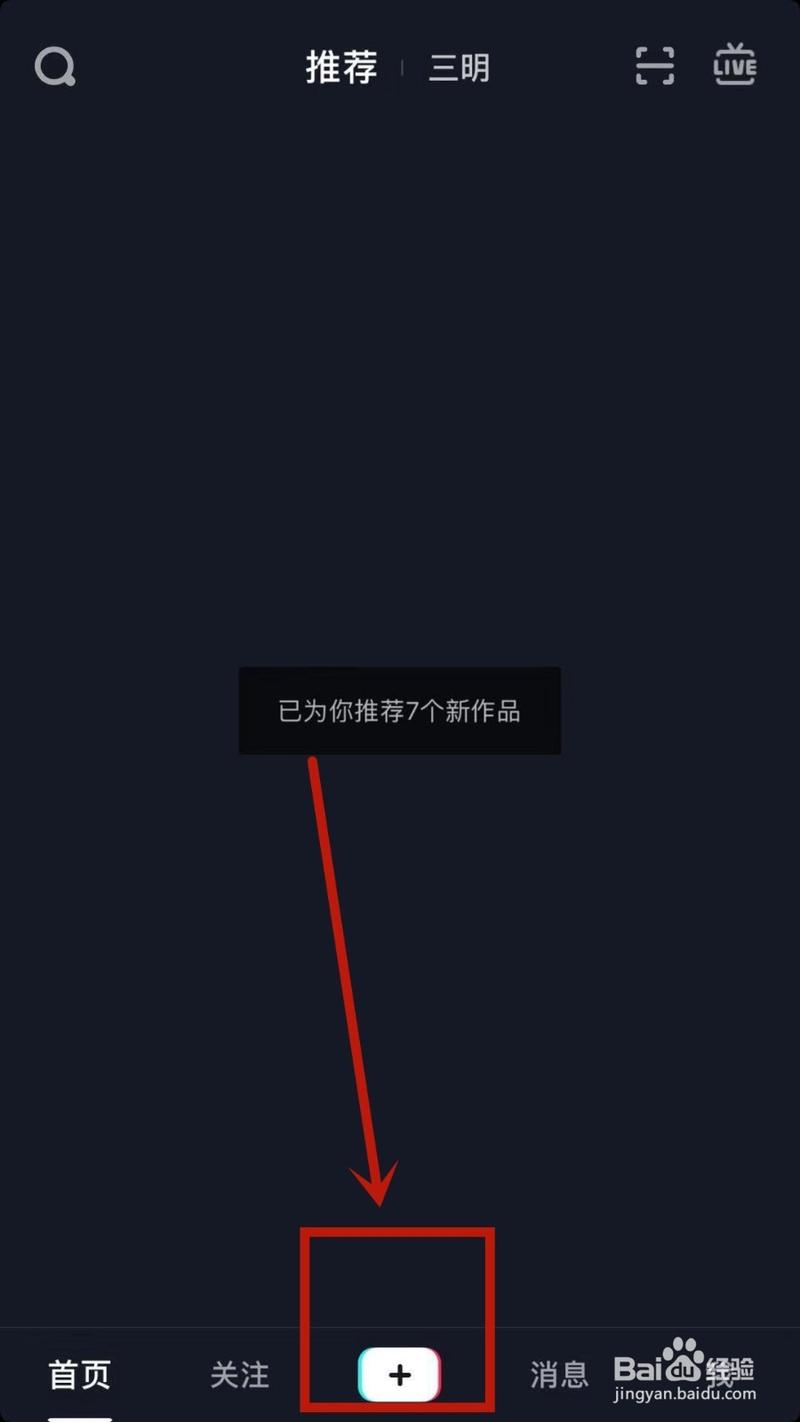Open the scan code icon
This screenshot has width=800, height=1422.
pyautogui.click(x=655, y=66)
